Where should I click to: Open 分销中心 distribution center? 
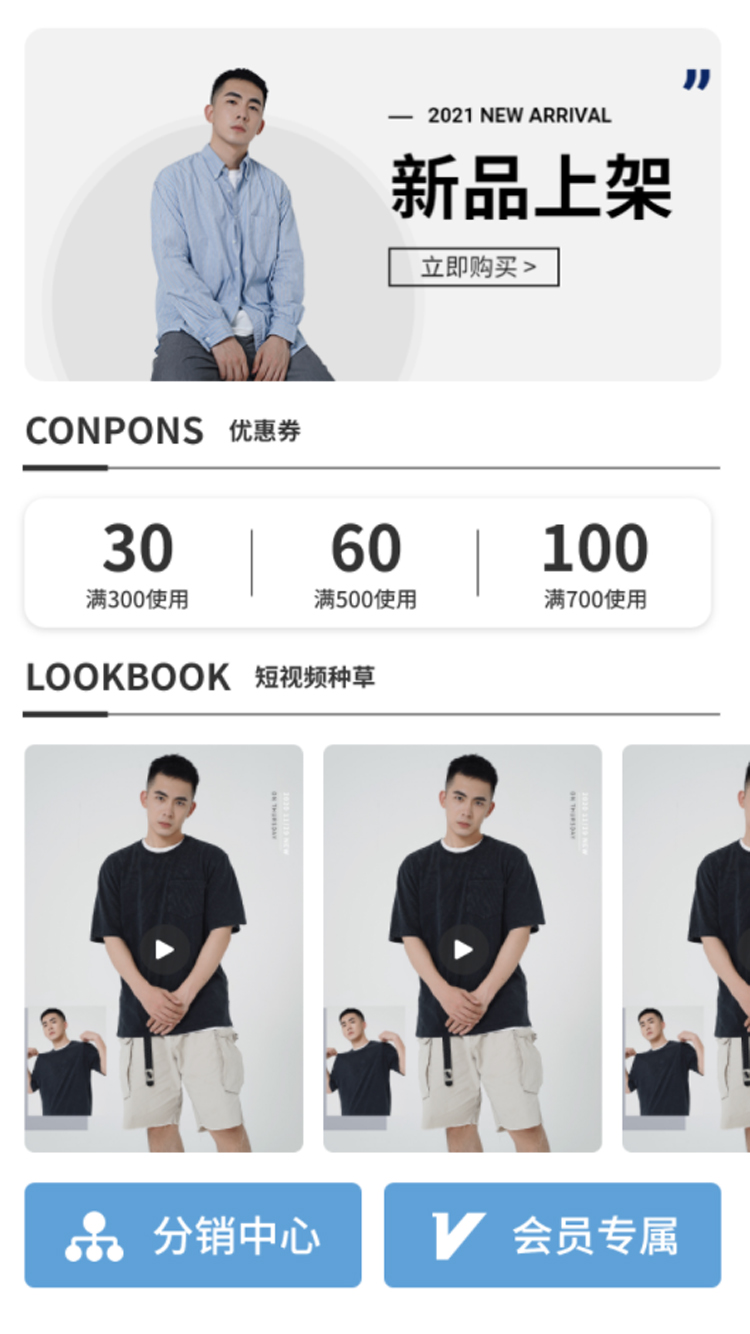pyautogui.click(x=193, y=1235)
